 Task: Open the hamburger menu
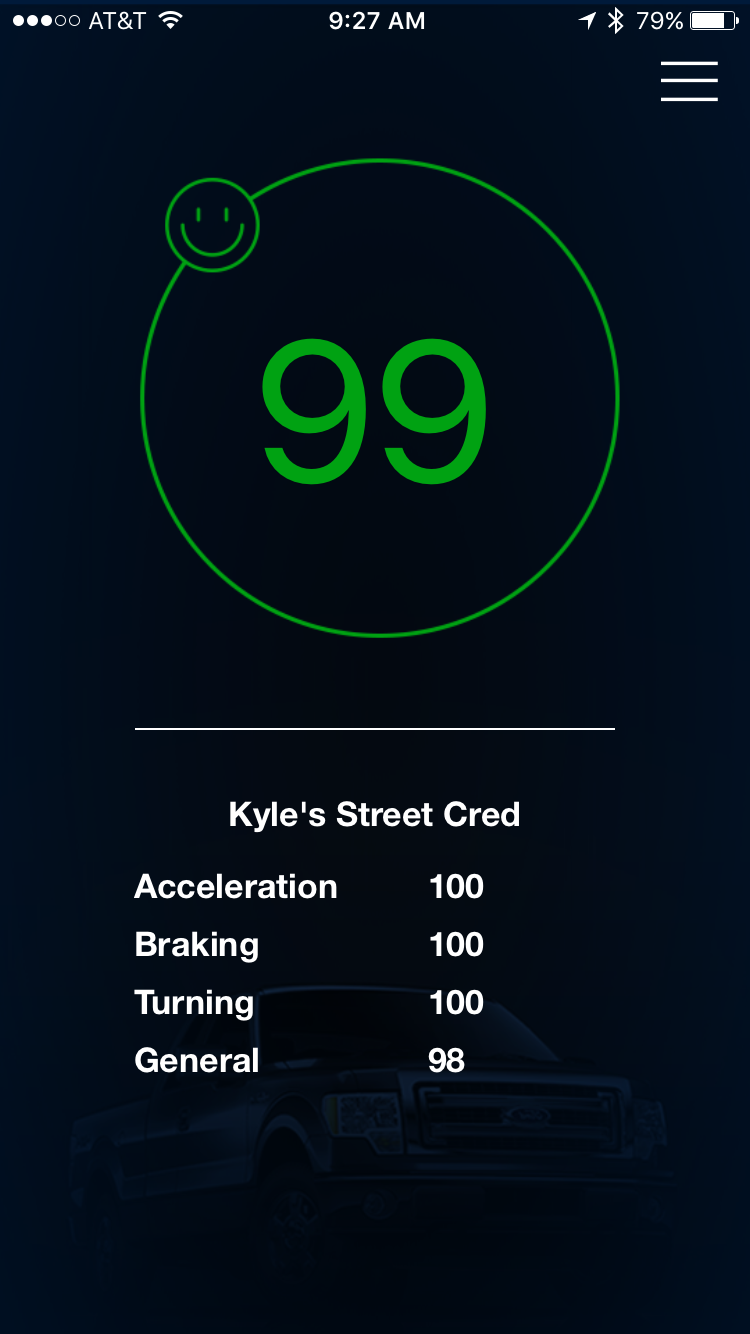(689, 81)
